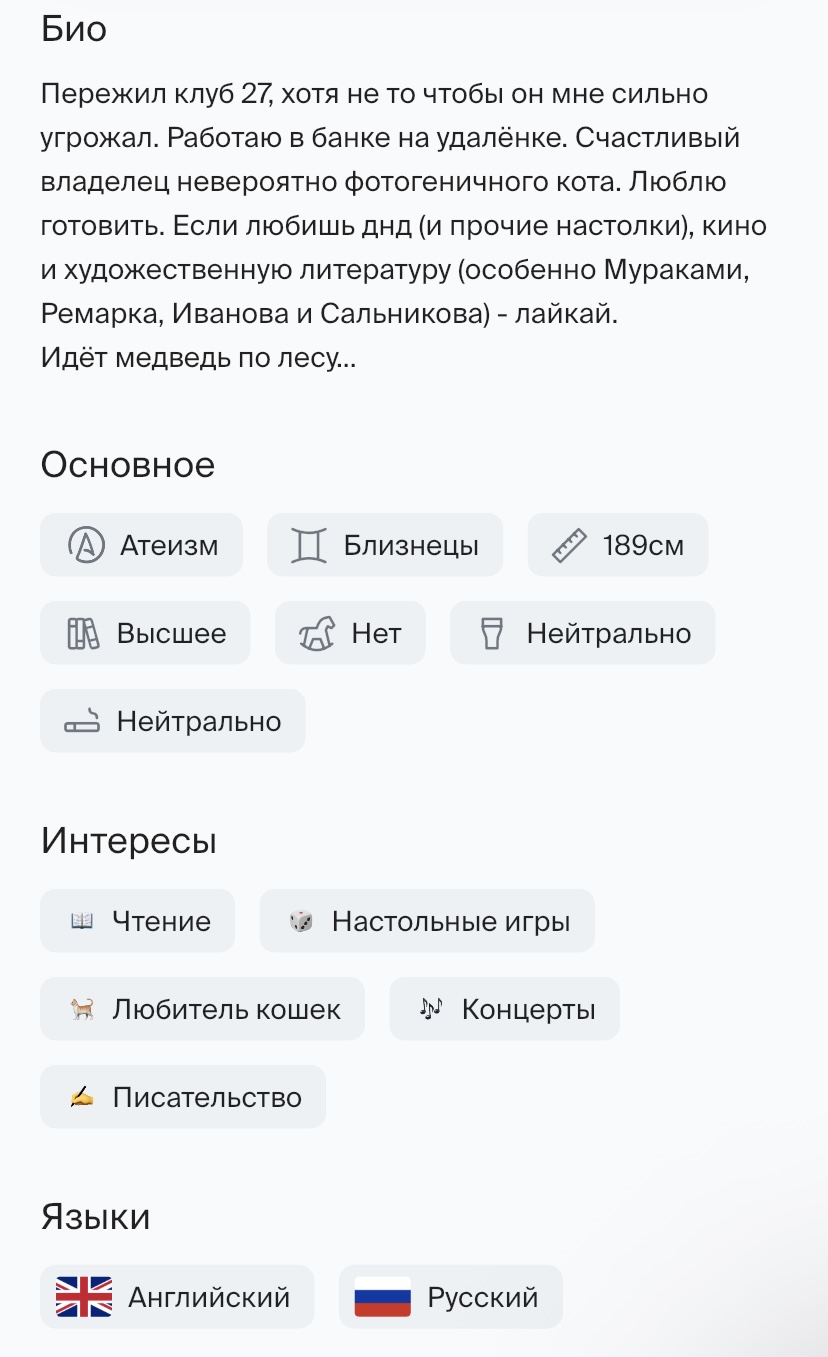The width and height of the screenshot is (828, 1357).
Task: Open the Высшее education chip
Action: pyautogui.click(x=145, y=633)
